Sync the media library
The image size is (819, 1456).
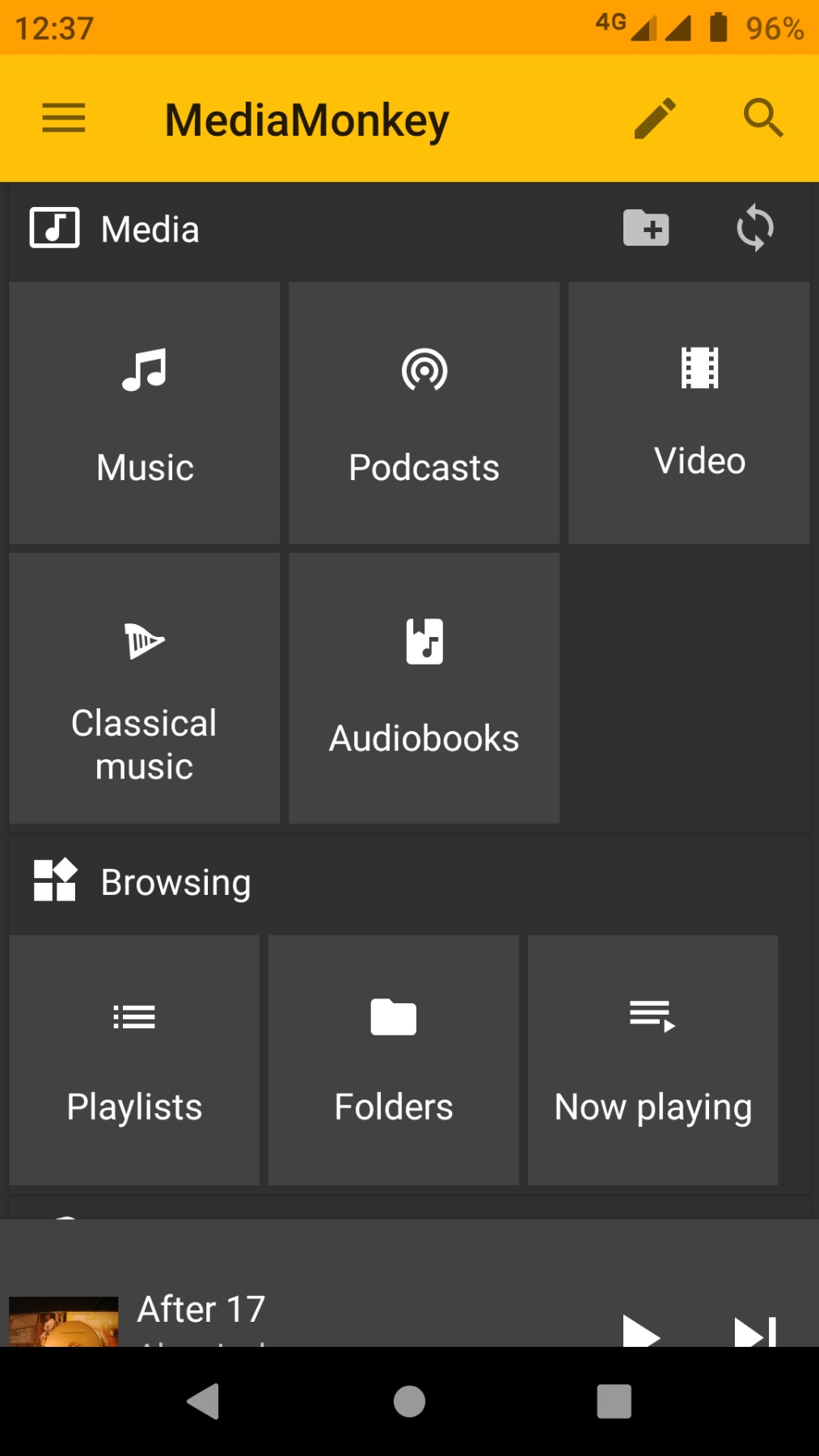tap(755, 228)
